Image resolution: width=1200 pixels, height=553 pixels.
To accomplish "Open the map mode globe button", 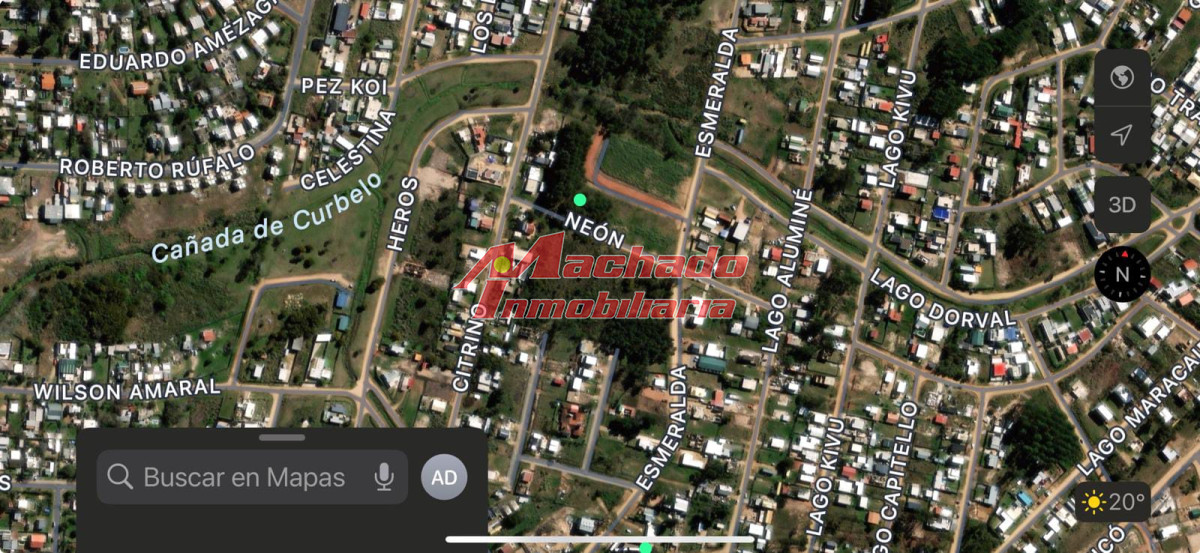I will (1121, 77).
